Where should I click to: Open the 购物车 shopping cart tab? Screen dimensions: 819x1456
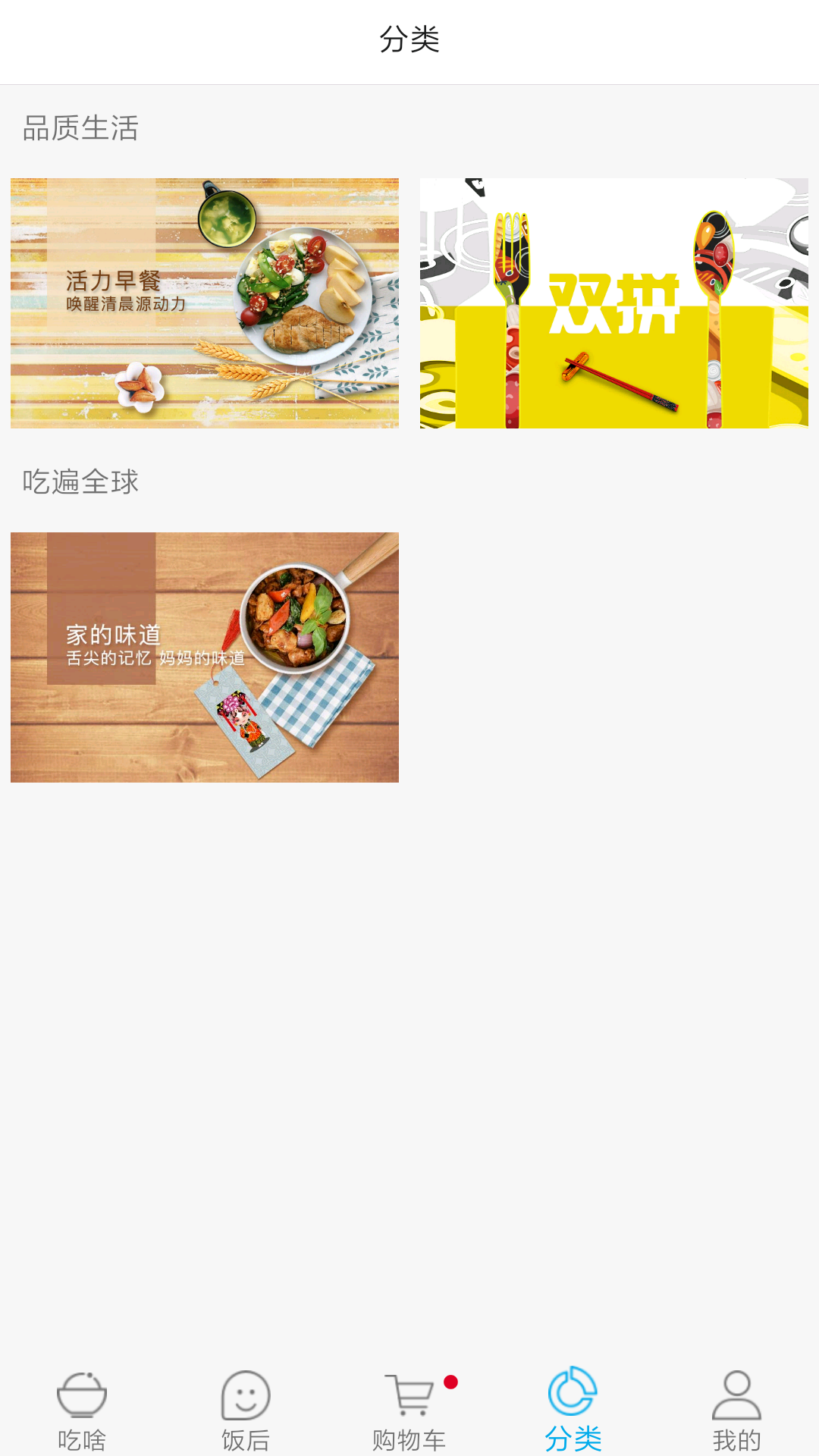click(409, 1410)
